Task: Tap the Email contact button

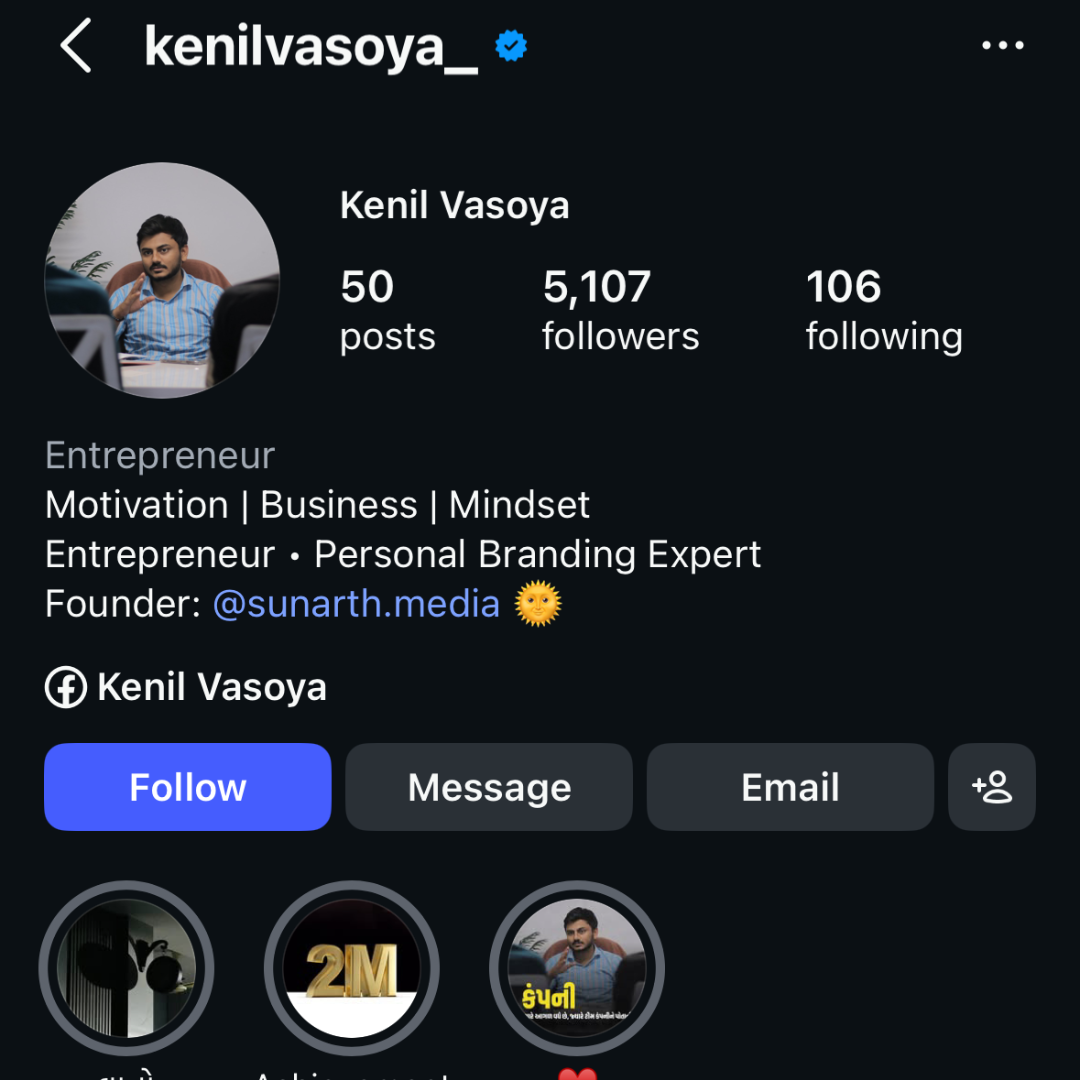Action: 790,787
